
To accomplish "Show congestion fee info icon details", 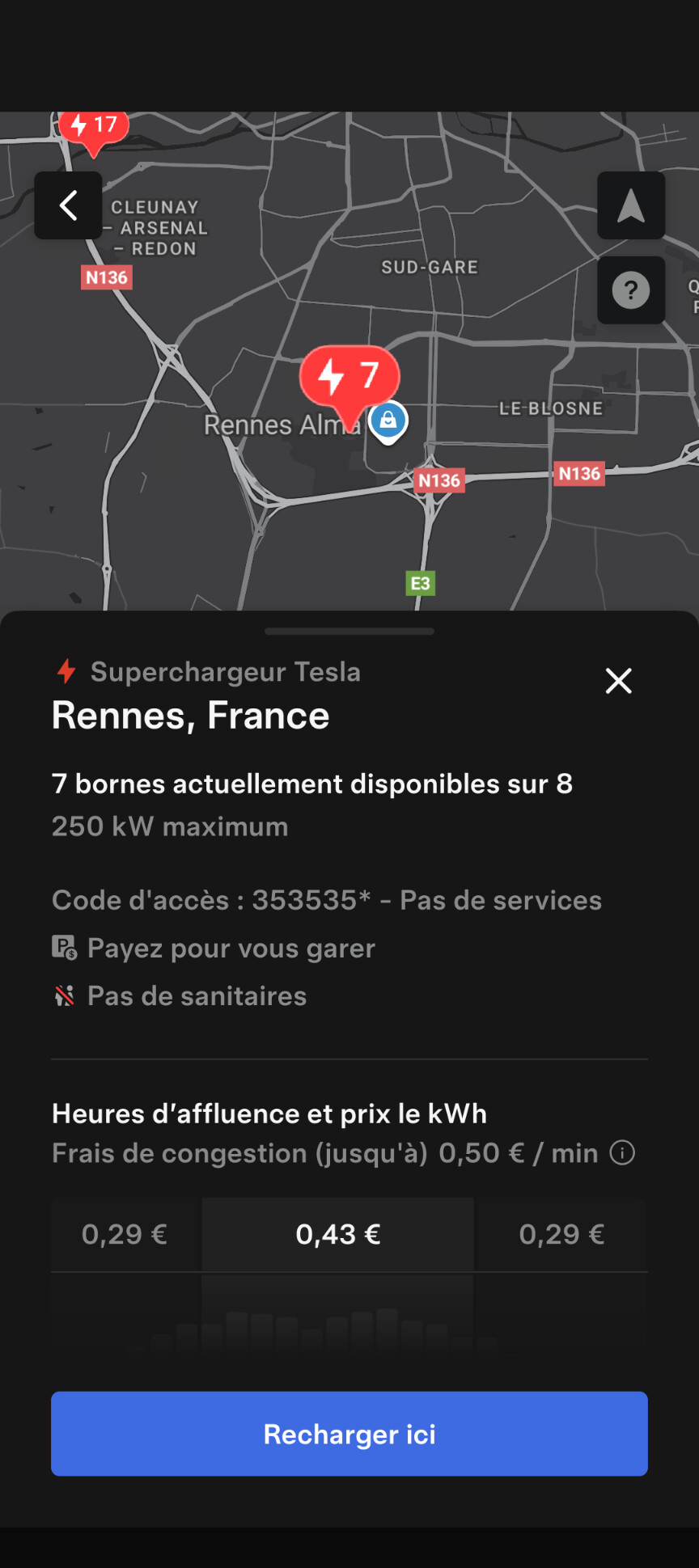I will tap(622, 1152).
